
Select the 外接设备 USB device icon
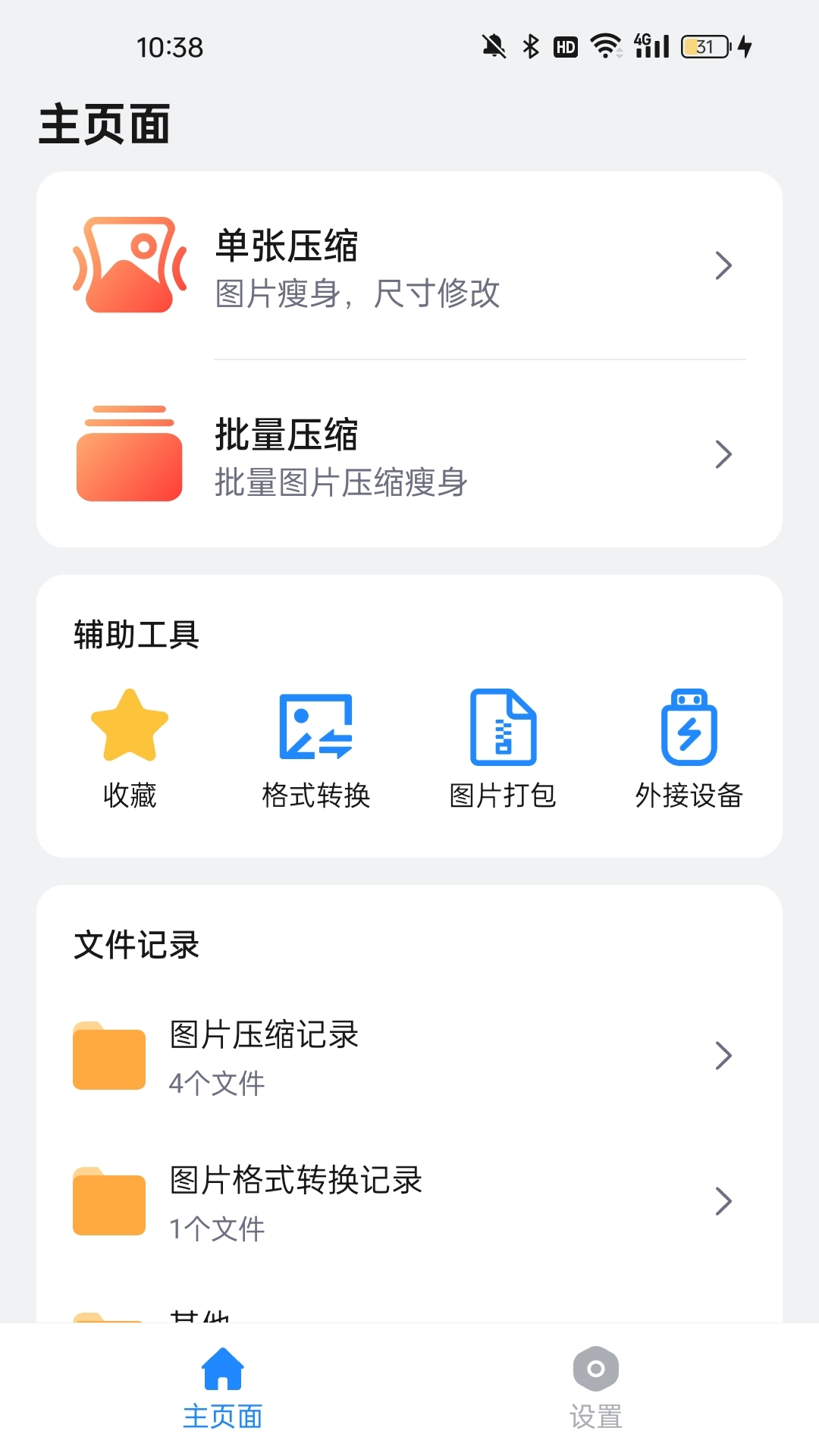(x=689, y=728)
